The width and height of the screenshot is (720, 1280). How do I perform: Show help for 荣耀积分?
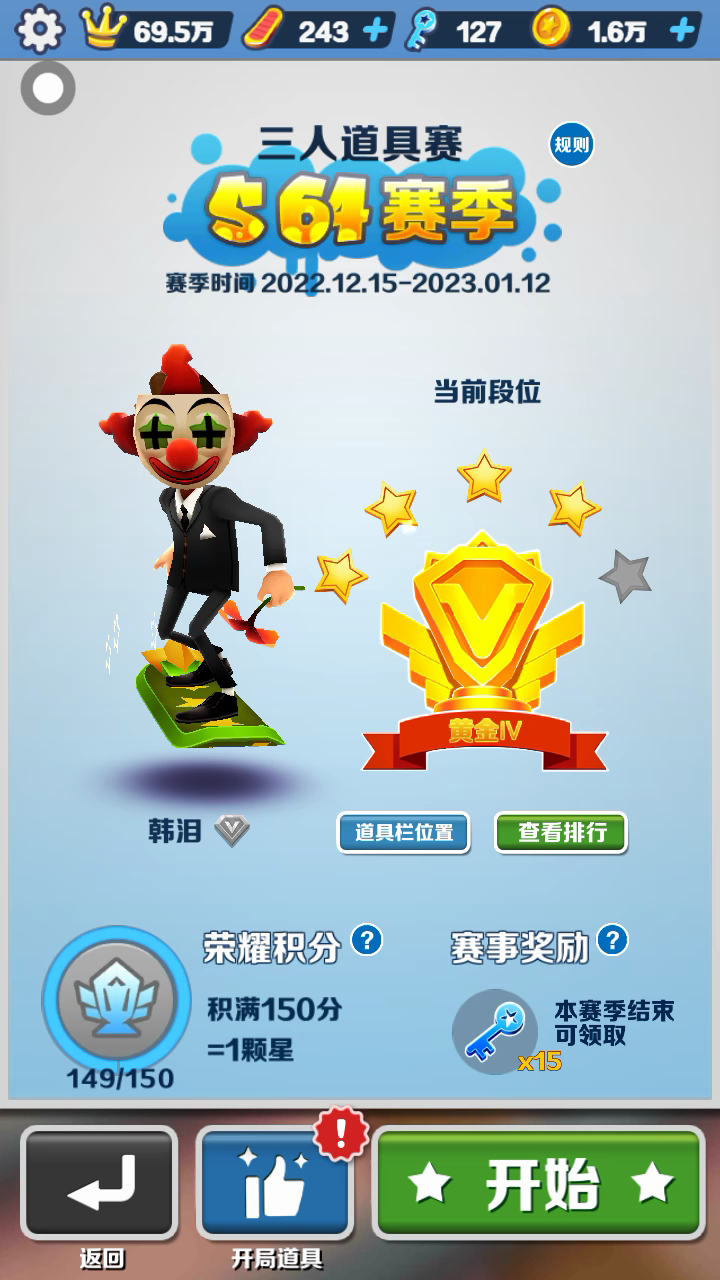click(367, 940)
